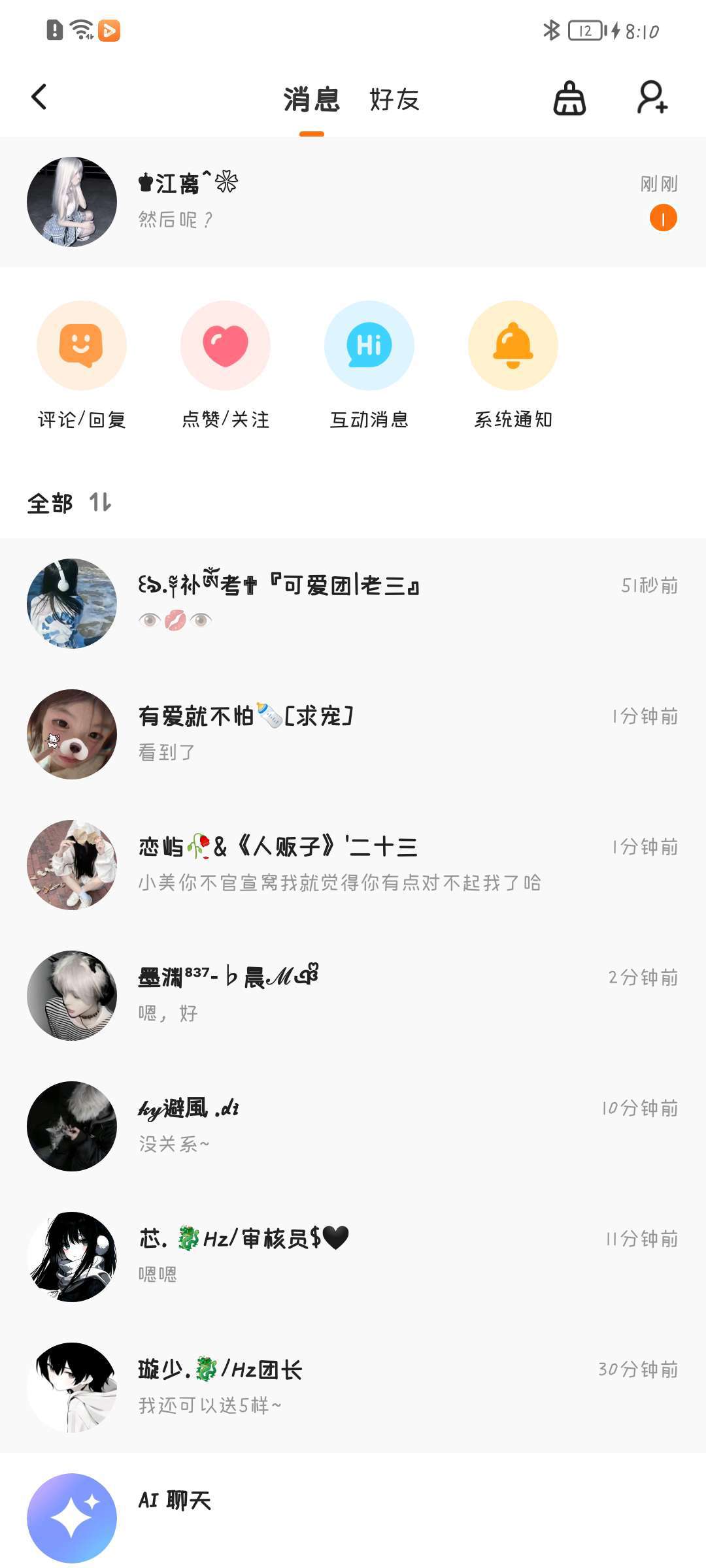Open chat with 有爱就不怕[求宠]
The height and width of the screenshot is (1568, 706).
point(353,734)
